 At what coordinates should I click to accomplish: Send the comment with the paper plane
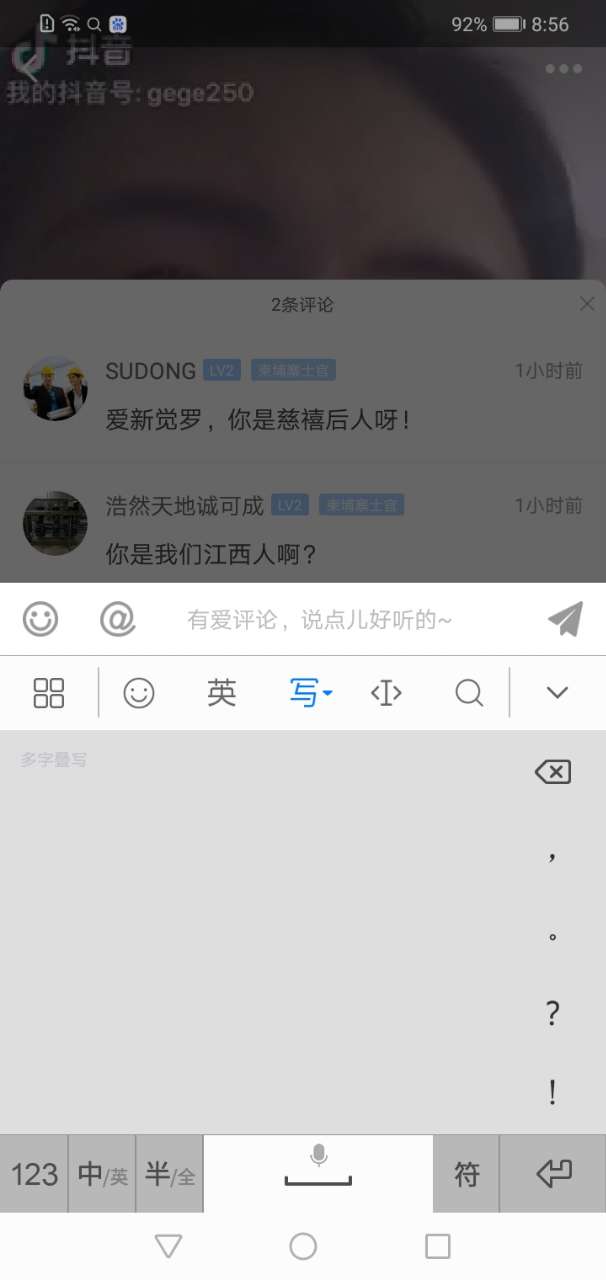tap(565, 620)
